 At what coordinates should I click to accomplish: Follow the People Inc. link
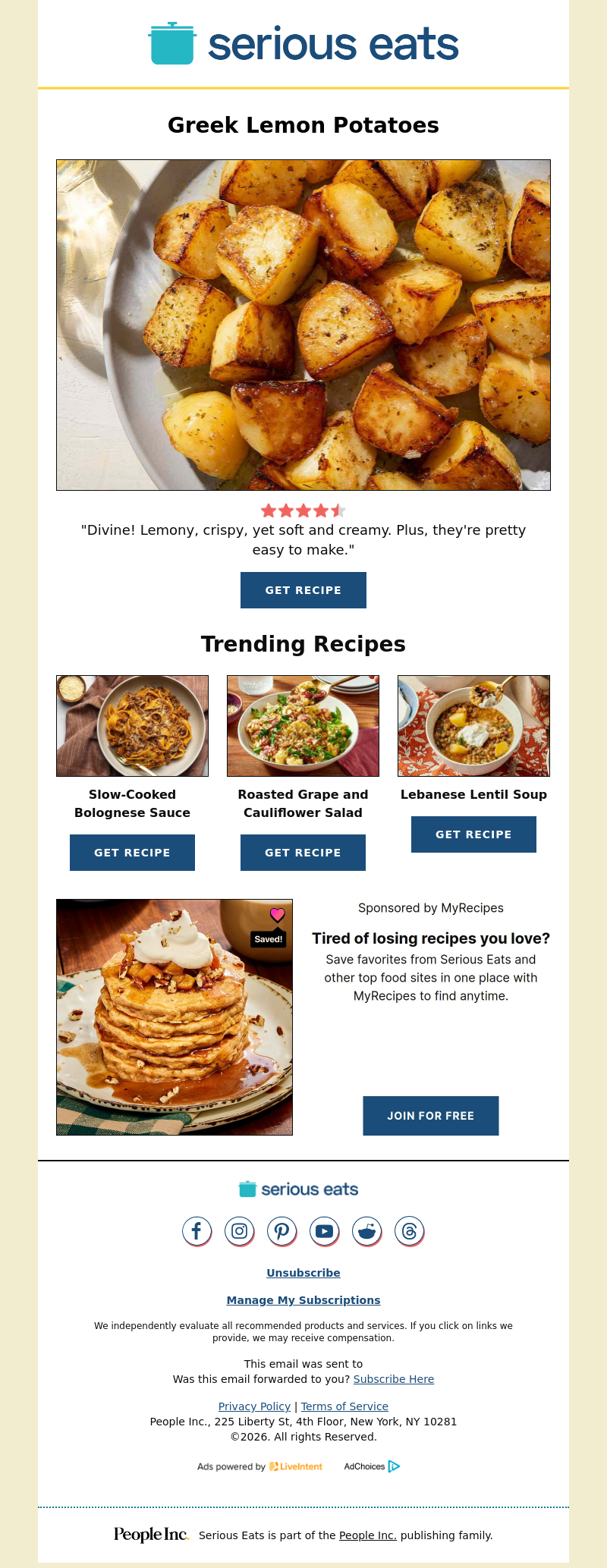[x=367, y=1535]
